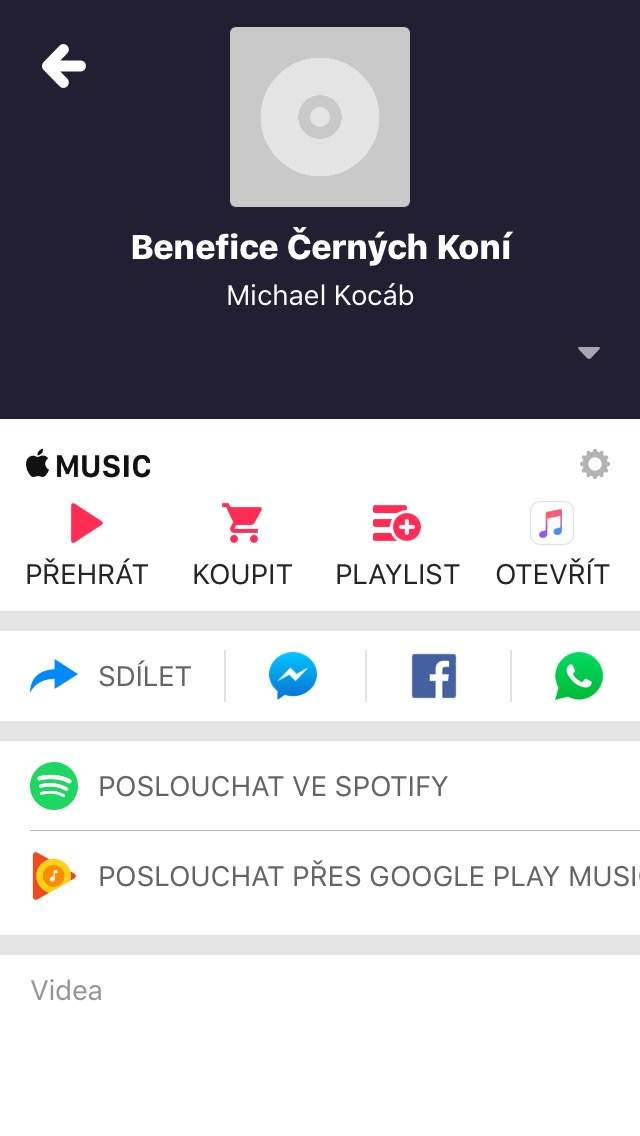Add the song to a PLAYLIST

pos(397,545)
